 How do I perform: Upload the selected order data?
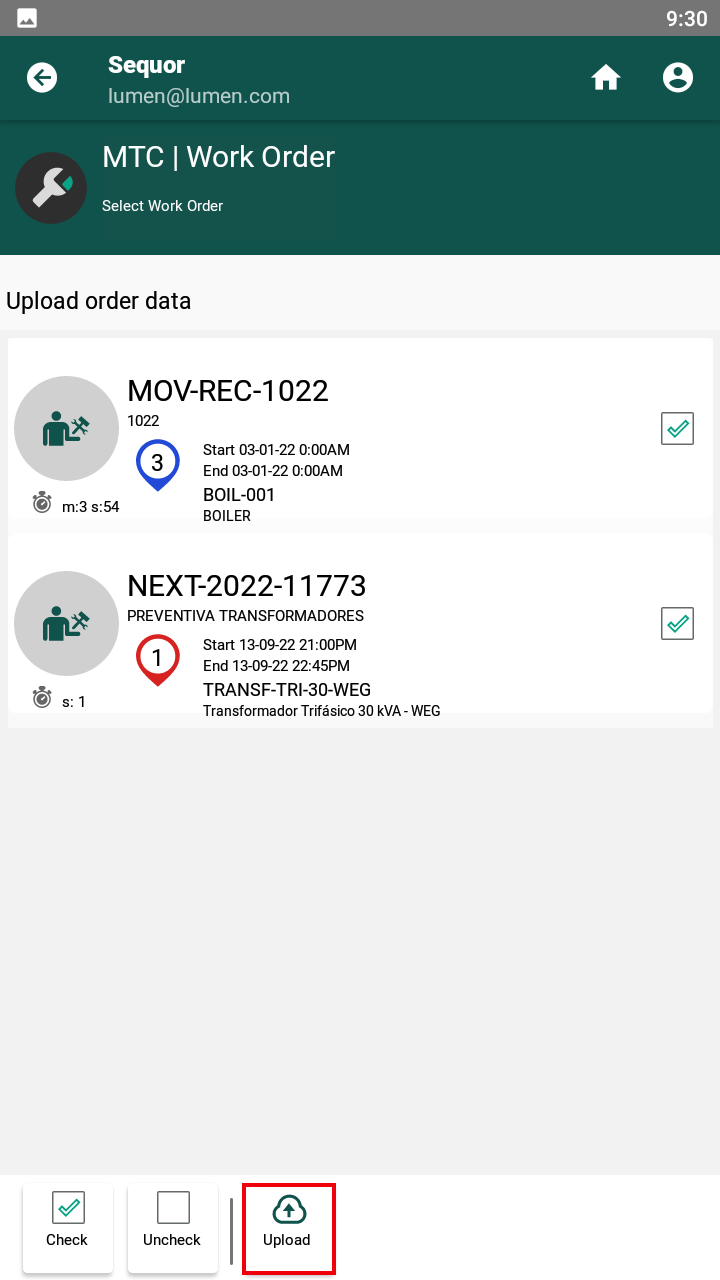pos(288,1228)
